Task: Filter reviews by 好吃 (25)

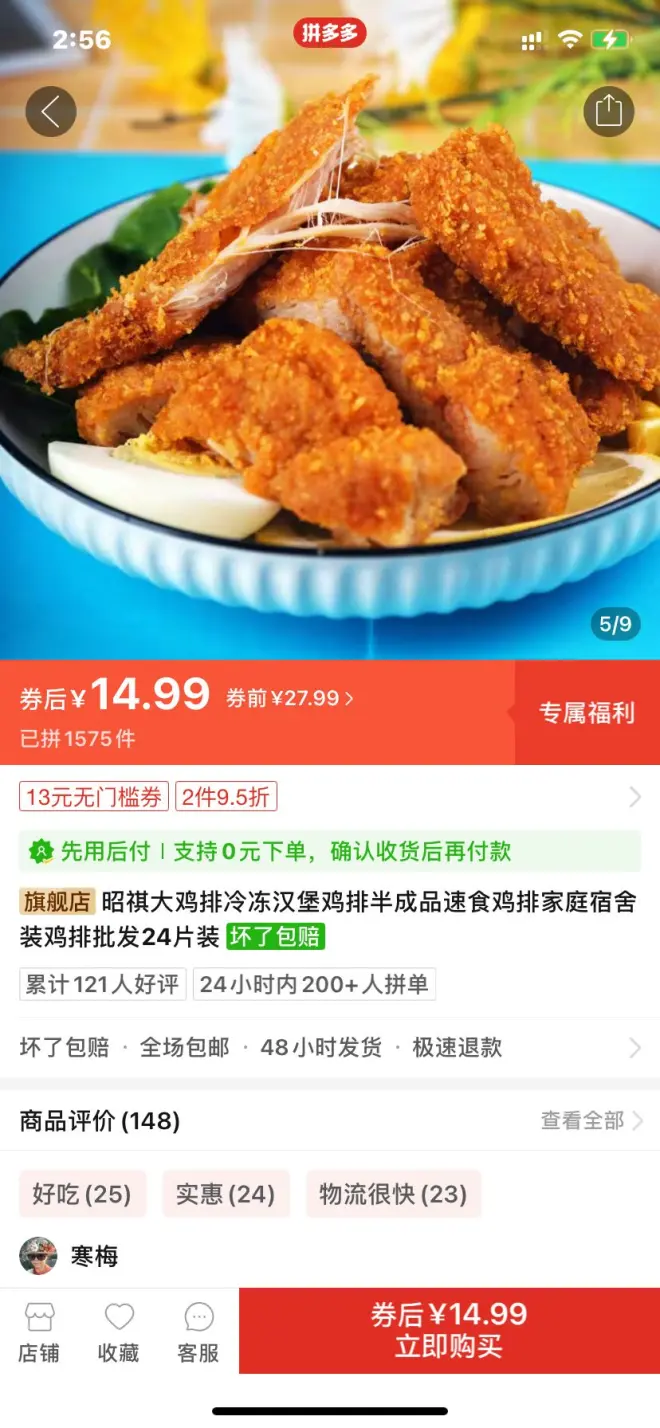Action: coord(82,1194)
